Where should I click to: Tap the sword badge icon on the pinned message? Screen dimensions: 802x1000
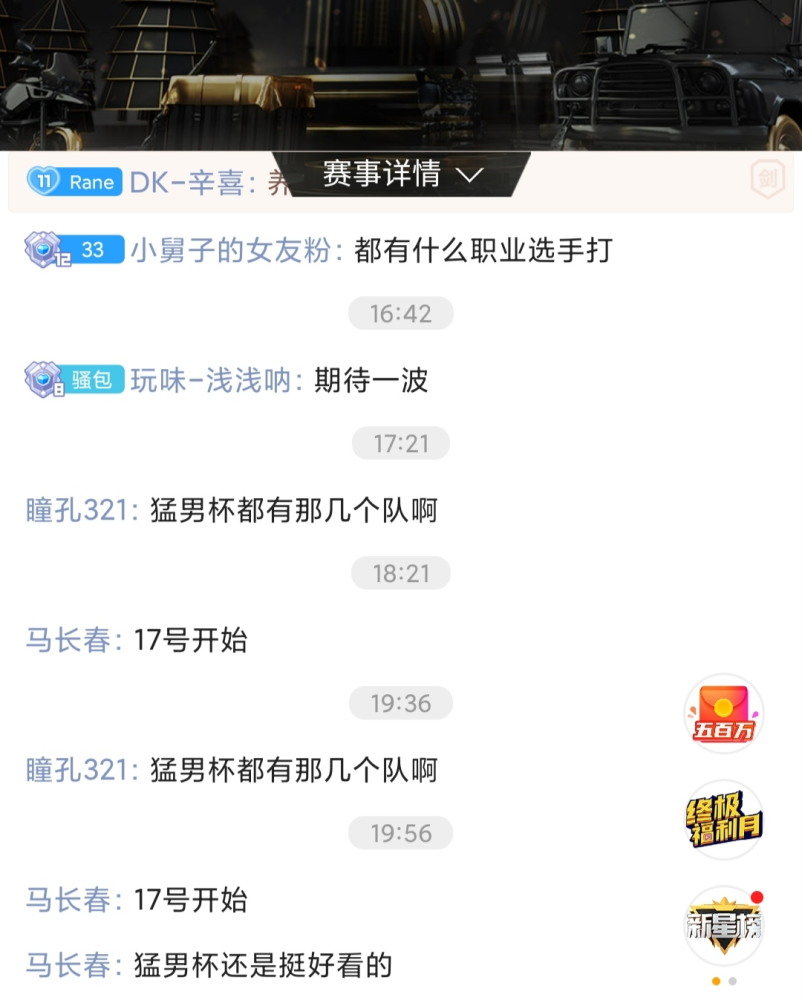[767, 179]
